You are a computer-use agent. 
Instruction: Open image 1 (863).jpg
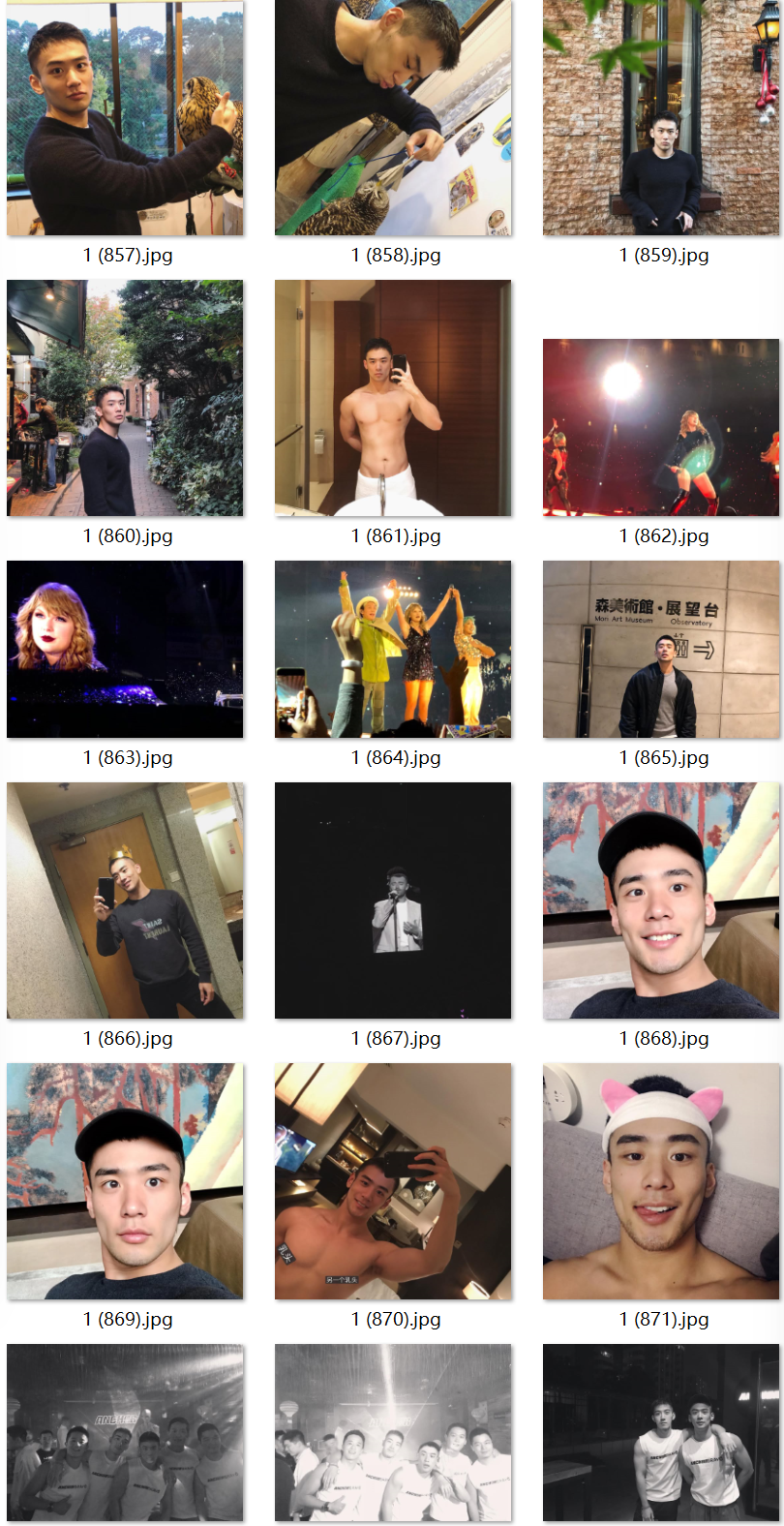[125, 649]
